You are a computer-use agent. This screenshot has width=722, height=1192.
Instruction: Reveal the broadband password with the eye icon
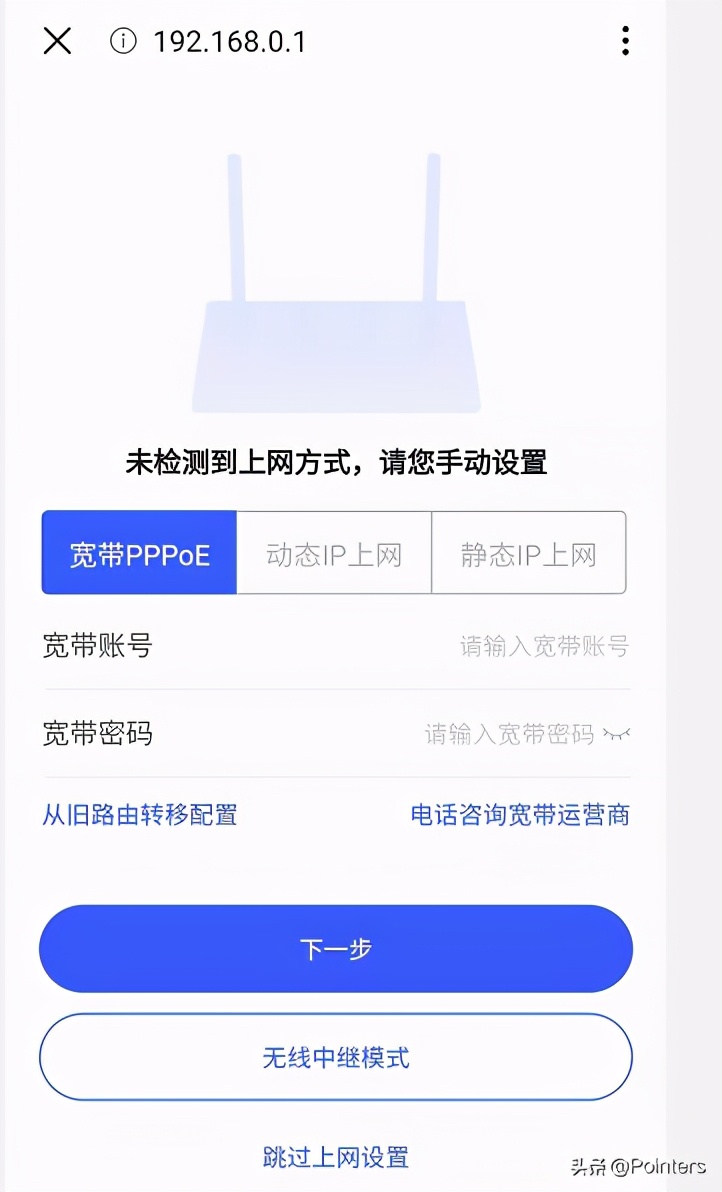[616, 734]
